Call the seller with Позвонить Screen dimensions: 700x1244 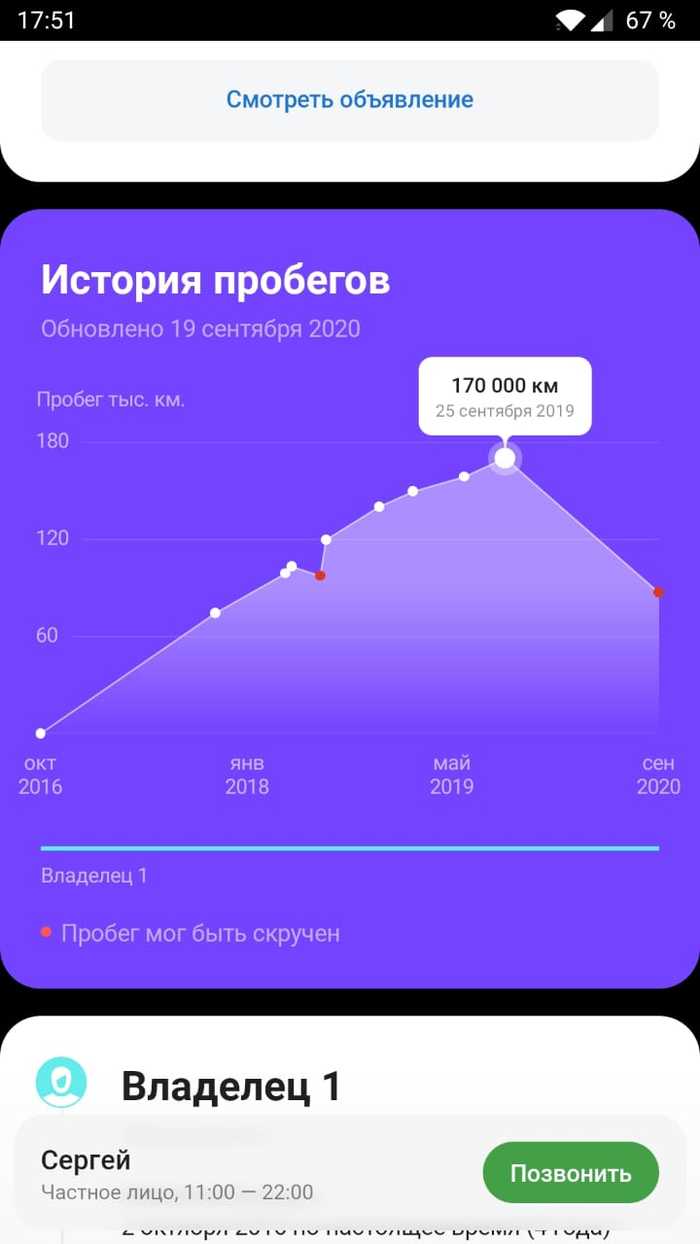tap(570, 1173)
